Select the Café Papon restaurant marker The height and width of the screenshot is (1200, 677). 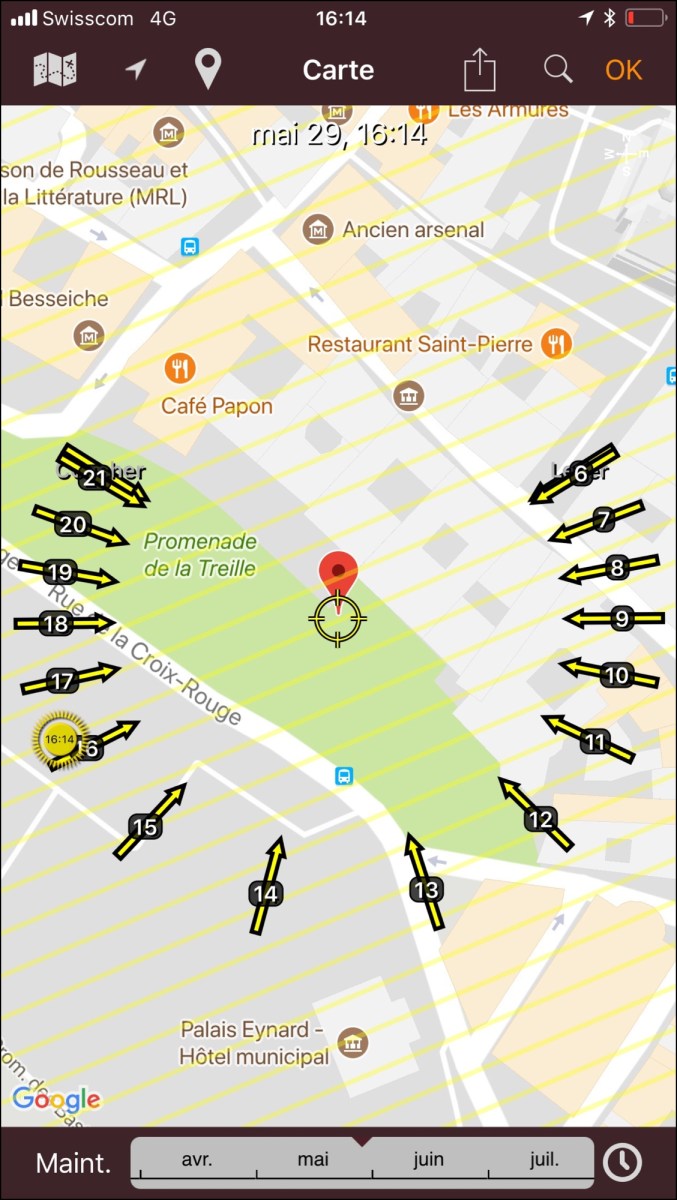180,368
